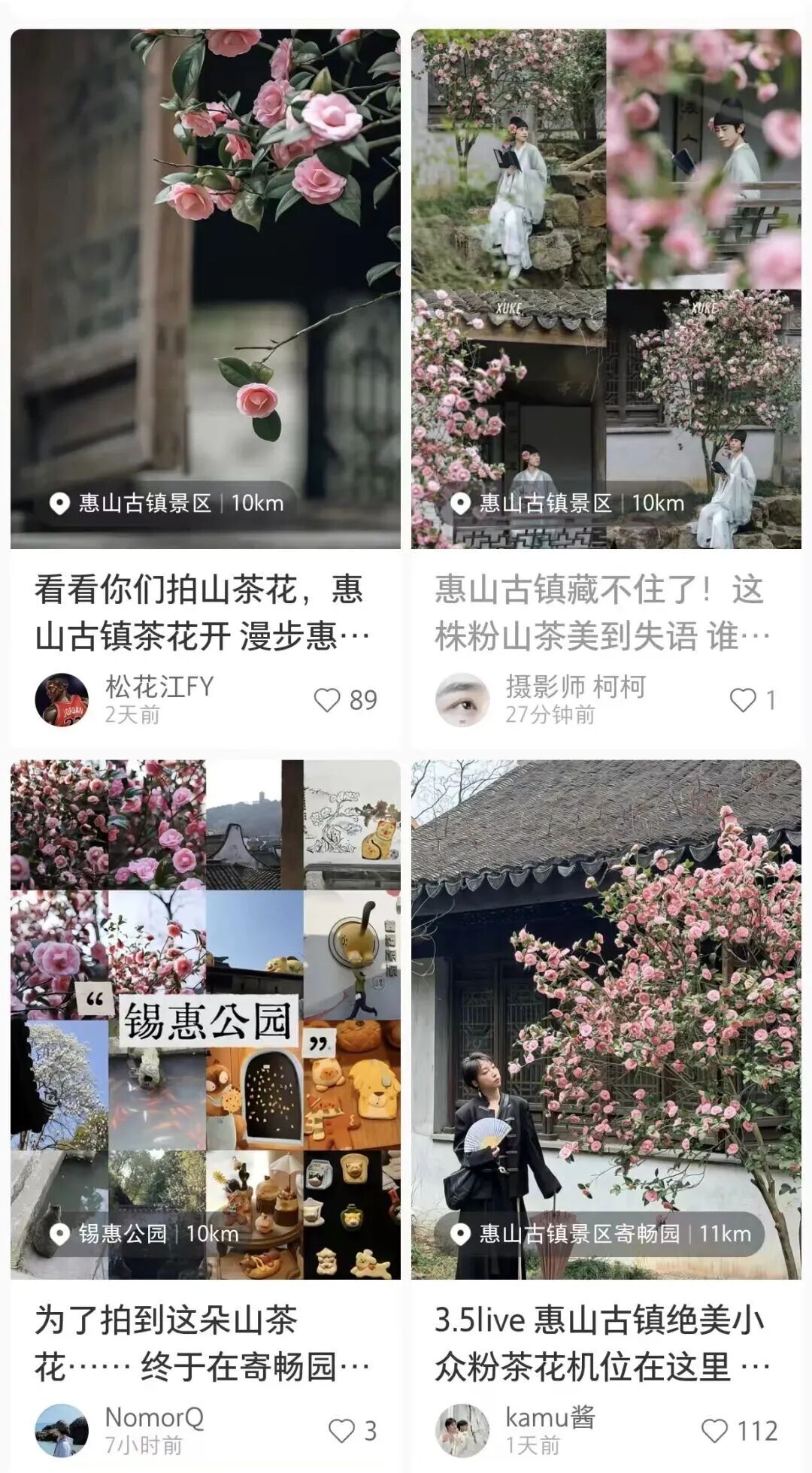Open 摄影师 柯柯's pink camellia photo collage
This screenshot has width=812, height=1473.
tap(606, 248)
